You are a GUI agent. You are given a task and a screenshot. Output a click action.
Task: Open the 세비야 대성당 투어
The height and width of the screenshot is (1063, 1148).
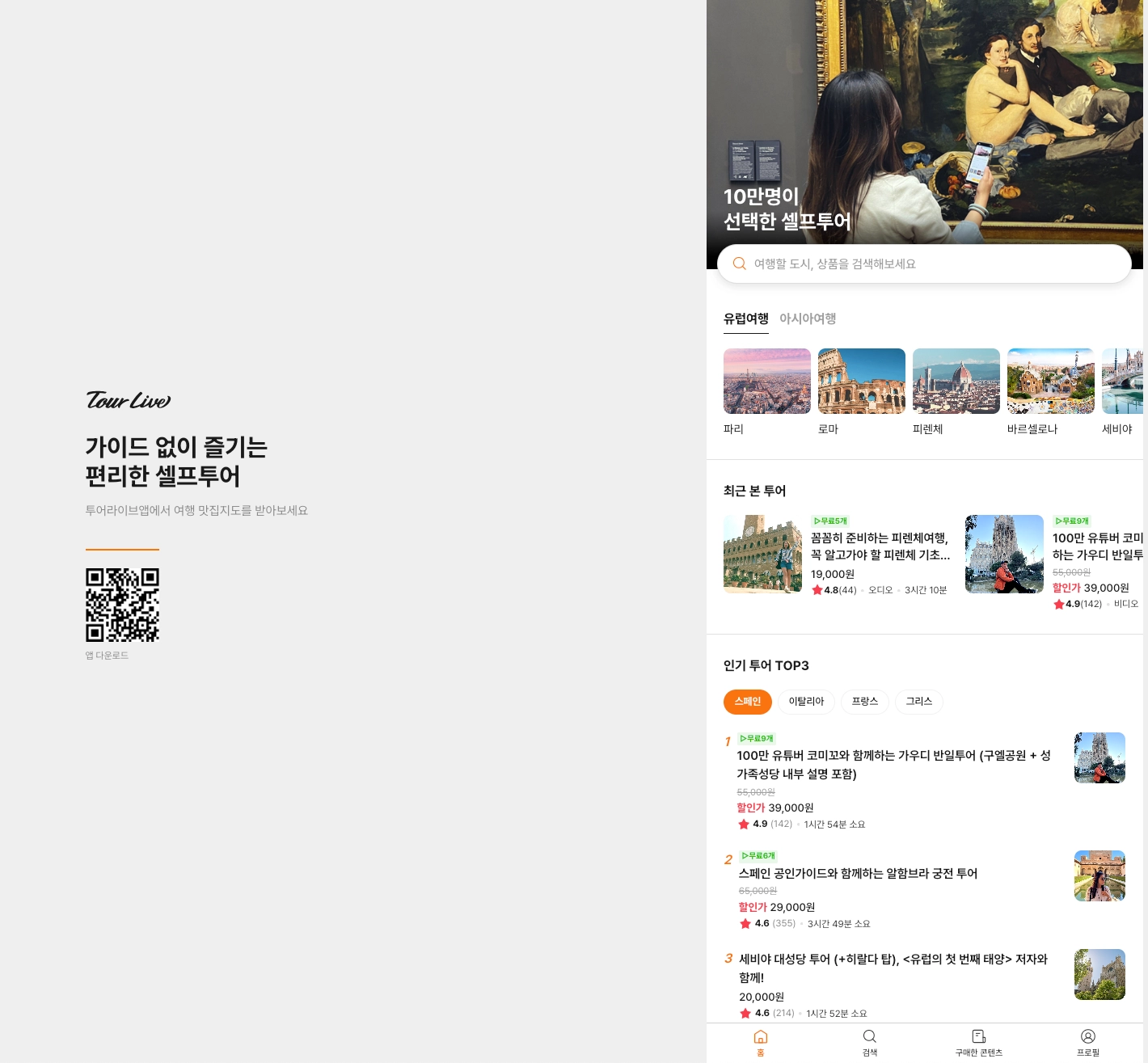coord(893,968)
